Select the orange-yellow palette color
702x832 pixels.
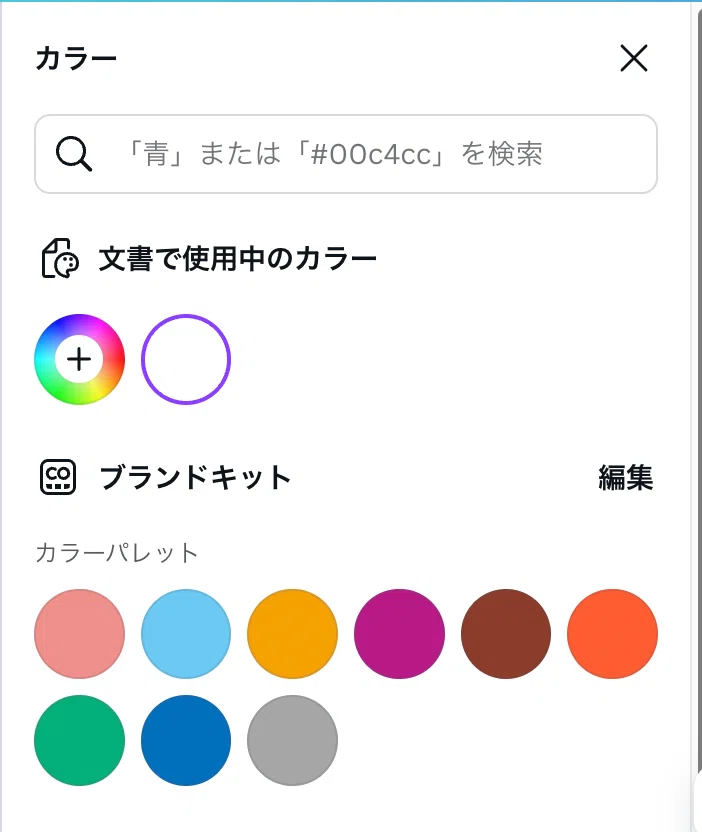[292, 634]
